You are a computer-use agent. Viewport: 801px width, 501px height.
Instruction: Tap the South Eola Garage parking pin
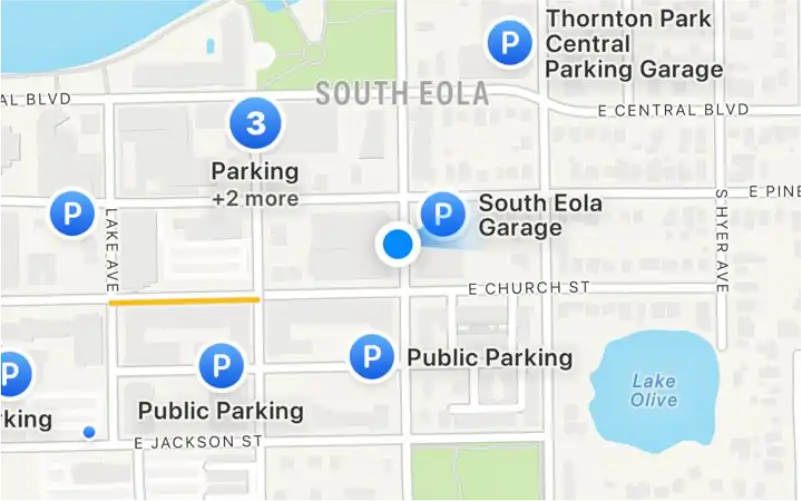pyautogui.click(x=442, y=214)
